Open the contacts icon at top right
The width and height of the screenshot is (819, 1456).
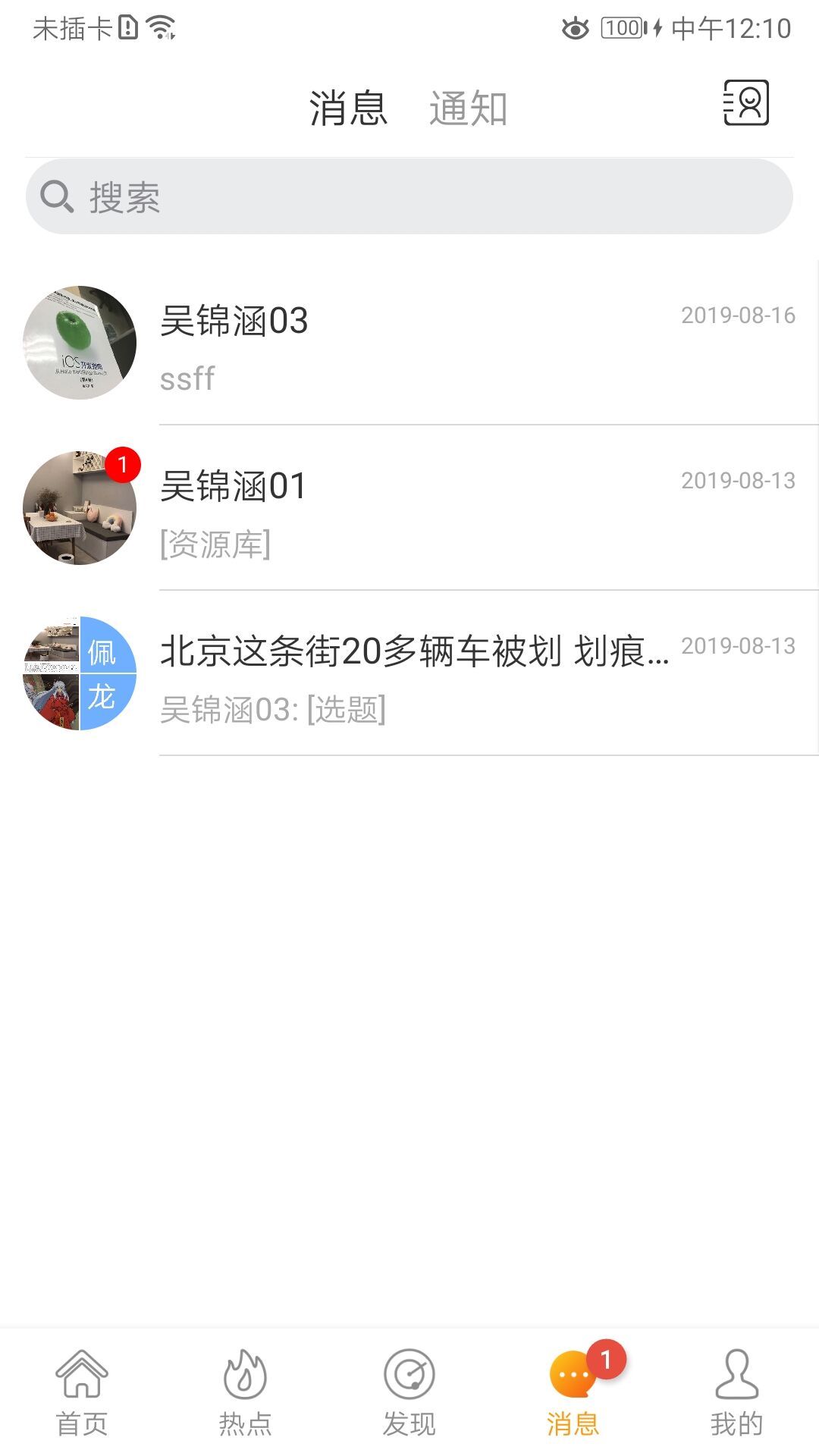pos(747,105)
